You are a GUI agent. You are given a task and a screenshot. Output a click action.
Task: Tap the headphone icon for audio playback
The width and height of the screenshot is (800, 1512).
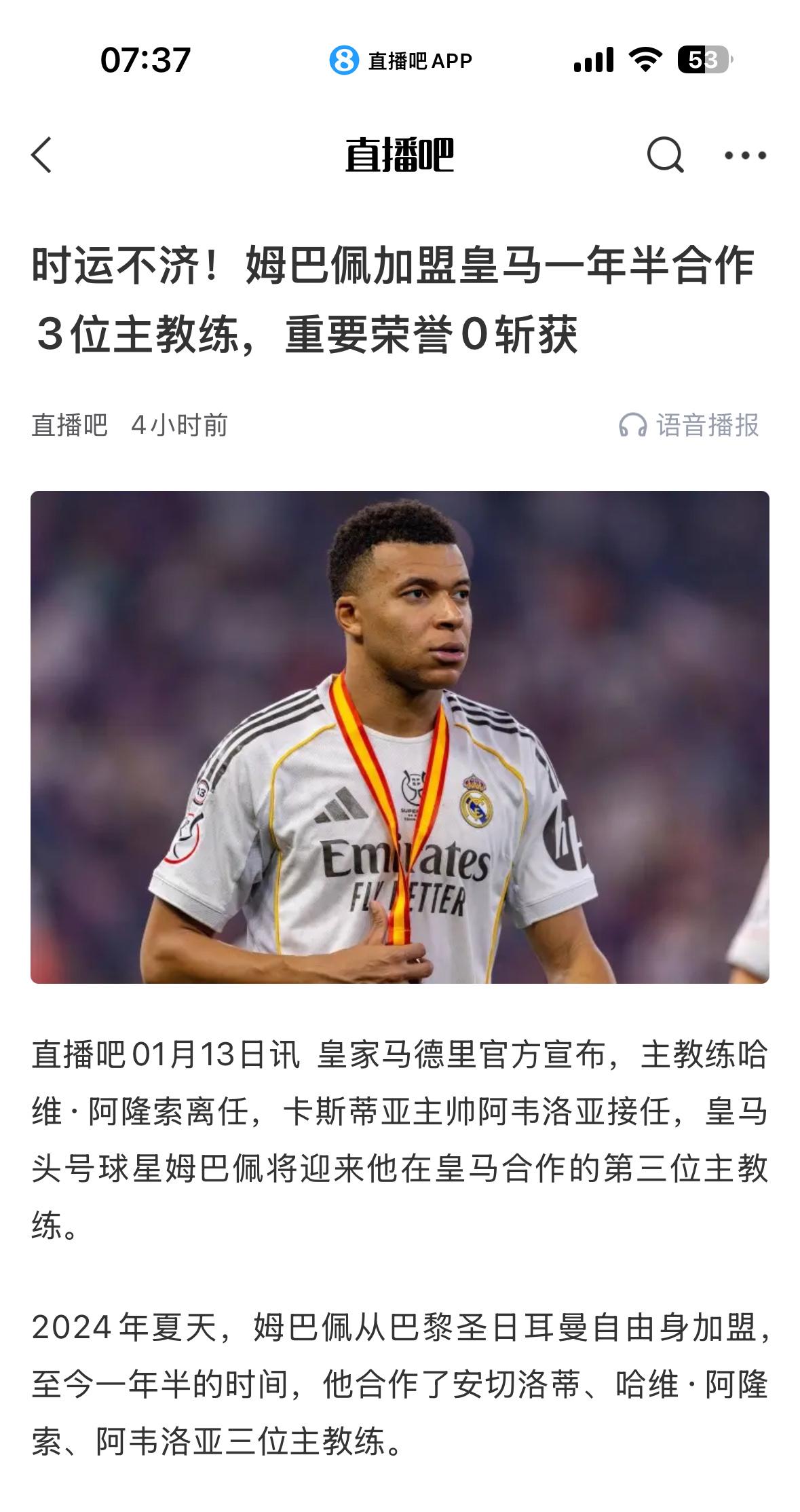pyautogui.click(x=634, y=426)
